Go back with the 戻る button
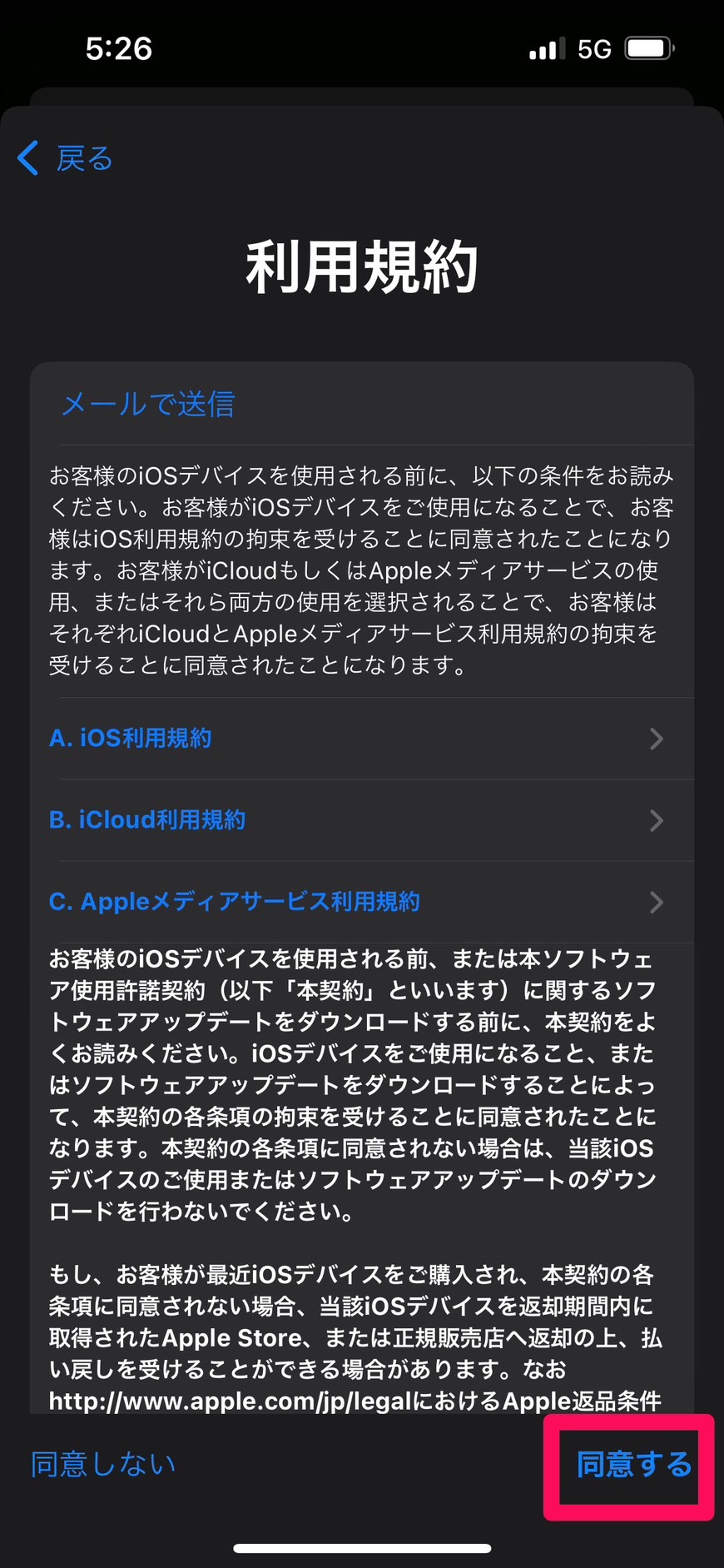 (x=65, y=157)
